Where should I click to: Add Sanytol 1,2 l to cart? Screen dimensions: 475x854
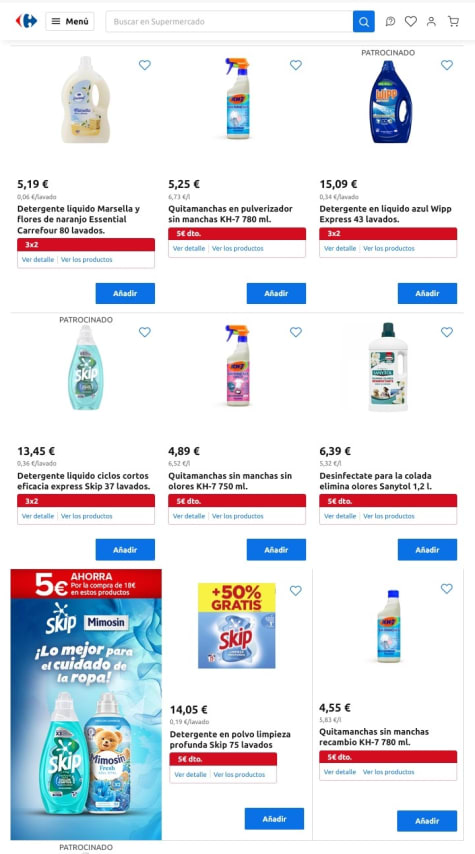(427, 550)
